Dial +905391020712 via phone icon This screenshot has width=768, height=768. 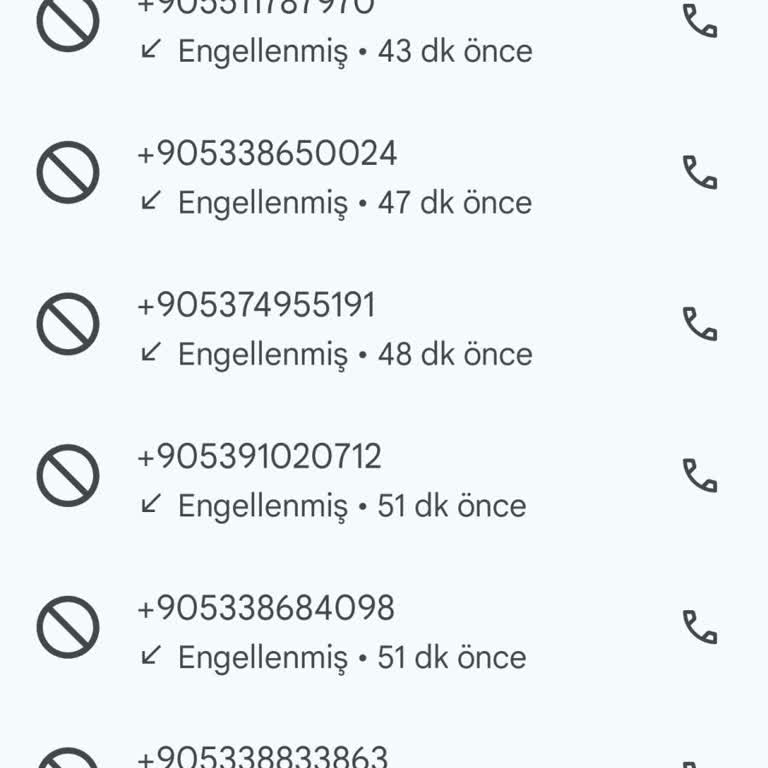tap(700, 476)
